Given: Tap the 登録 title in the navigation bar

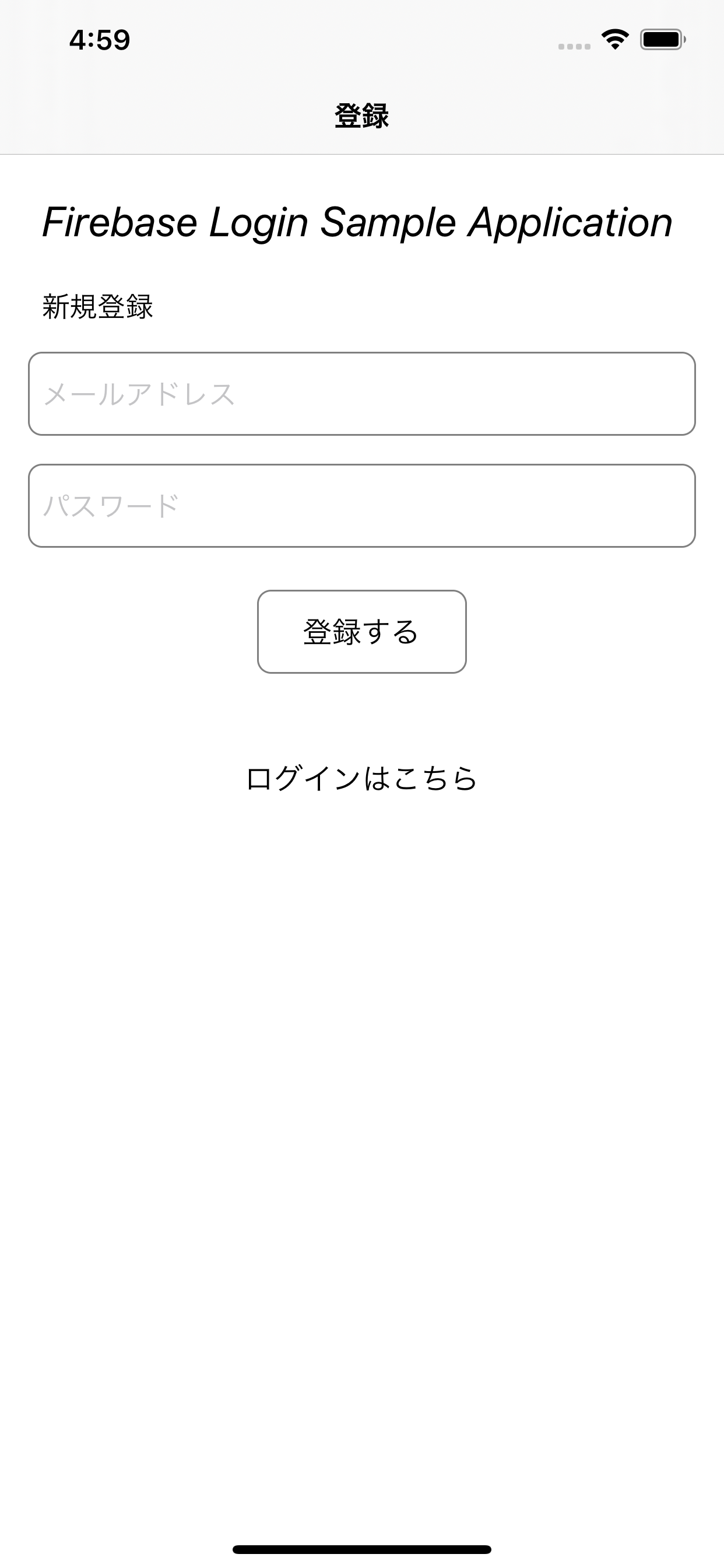Looking at the screenshot, I should click(x=361, y=116).
